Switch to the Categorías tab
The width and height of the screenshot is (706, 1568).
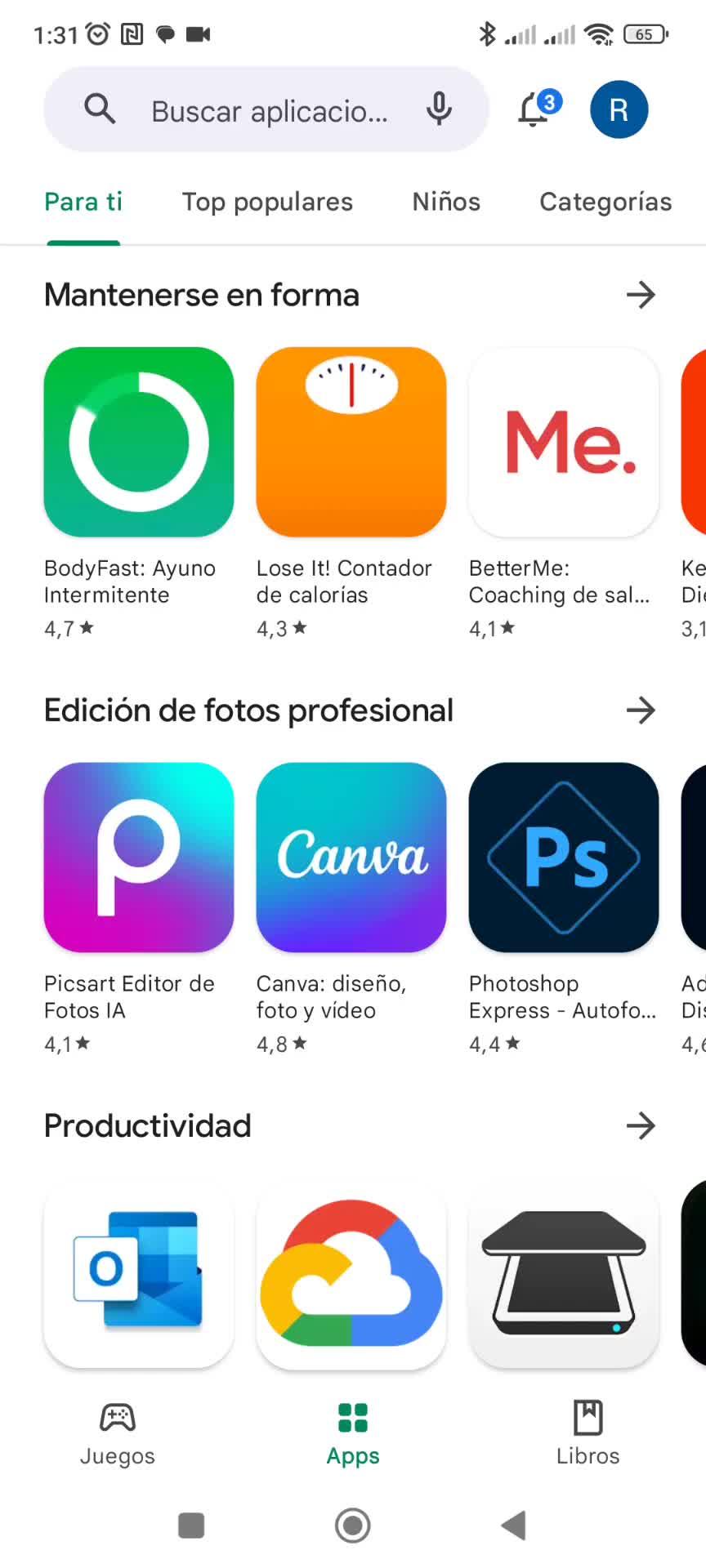pos(605,202)
